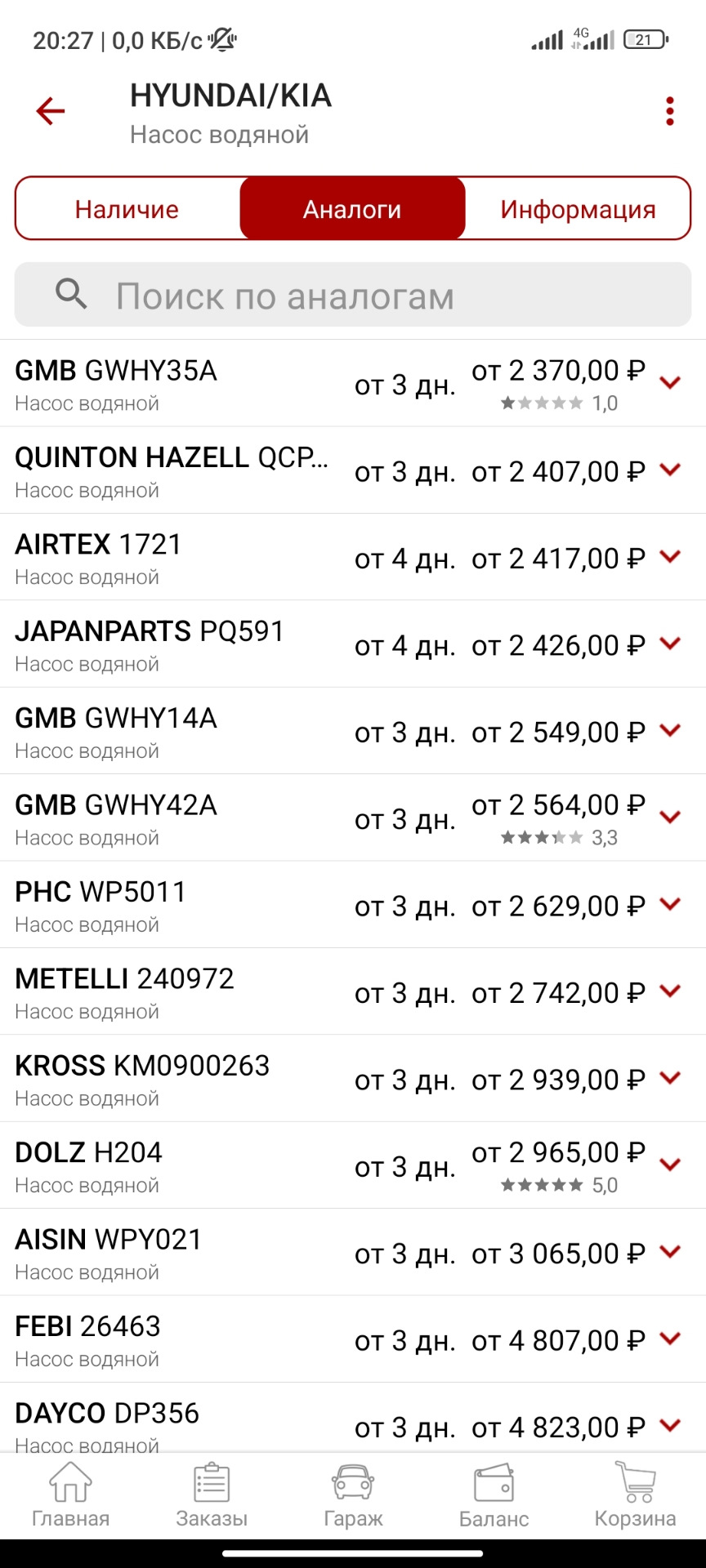Go to the Главная home tab
The image size is (706, 1568).
coord(70,1496)
